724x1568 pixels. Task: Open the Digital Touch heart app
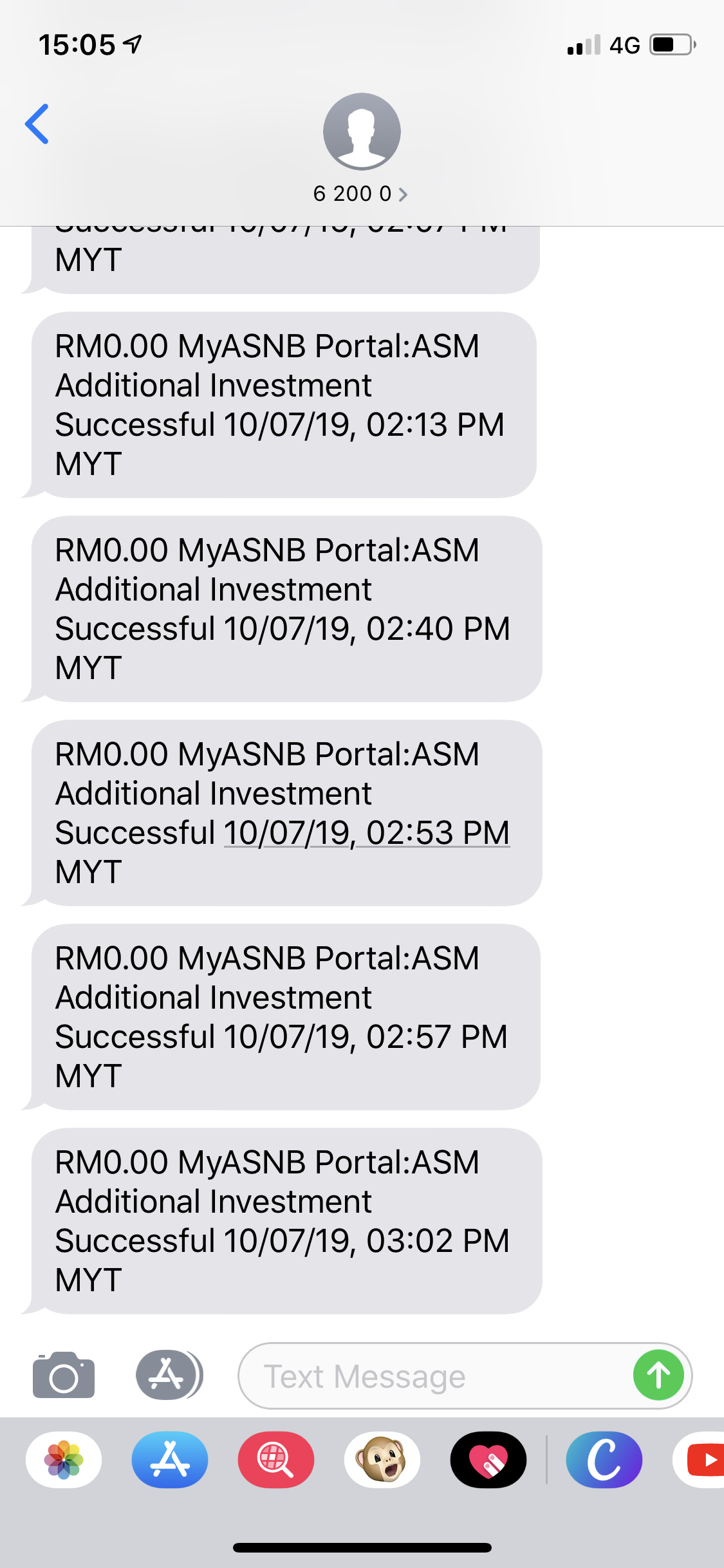[x=488, y=1460]
